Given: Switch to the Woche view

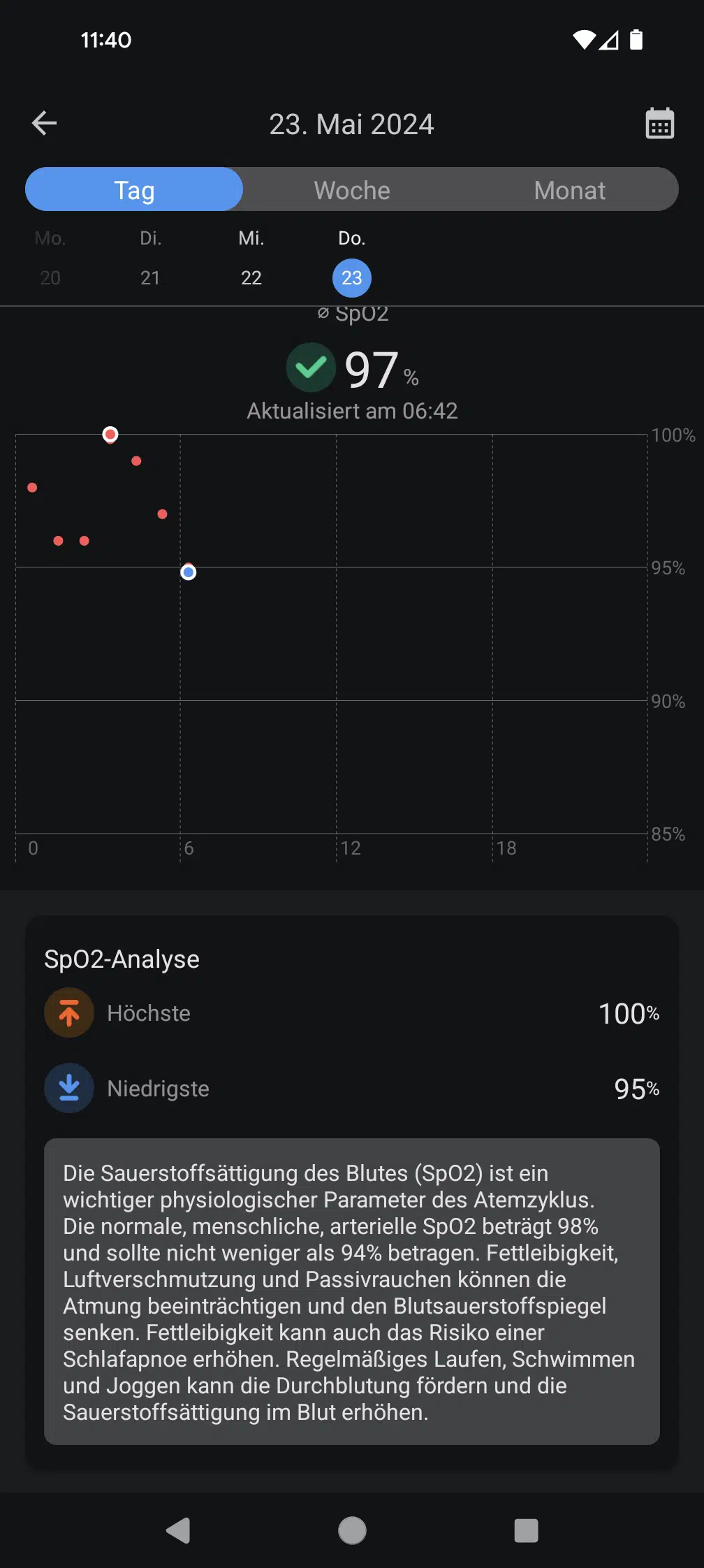Looking at the screenshot, I should point(352,190).
